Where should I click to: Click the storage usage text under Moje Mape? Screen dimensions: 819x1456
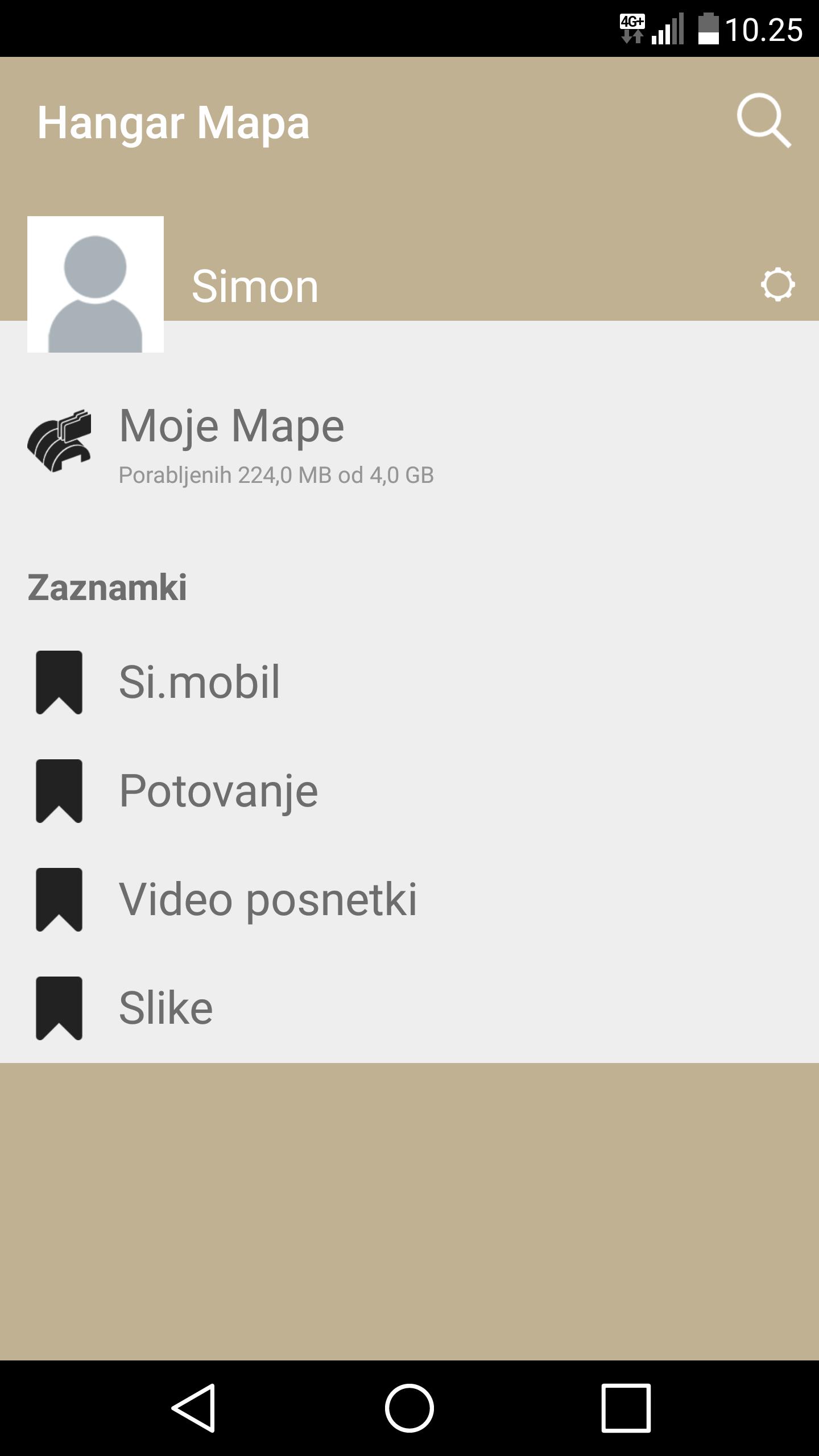click(x=275, y=475)
